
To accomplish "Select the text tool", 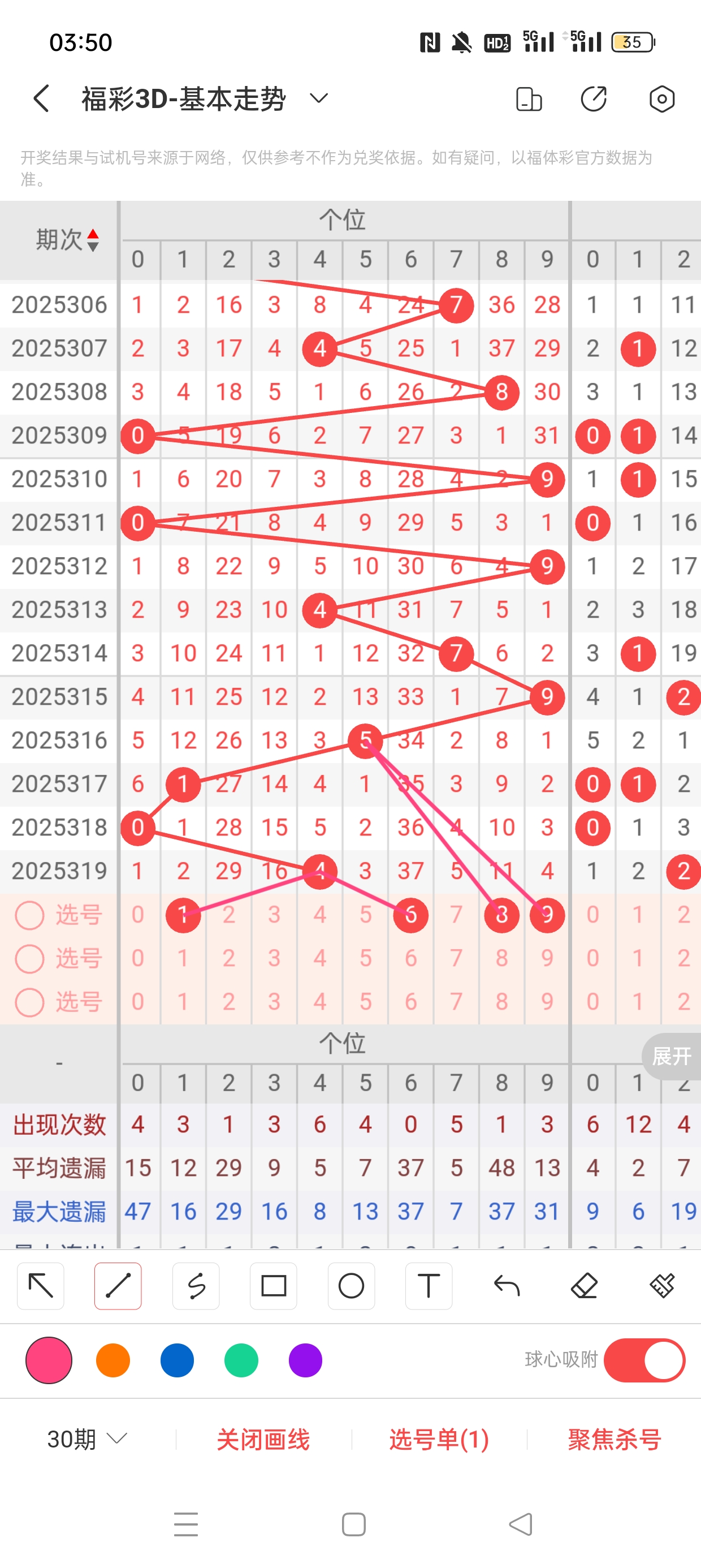I will pyautogui.click(x=429, y=1286).
